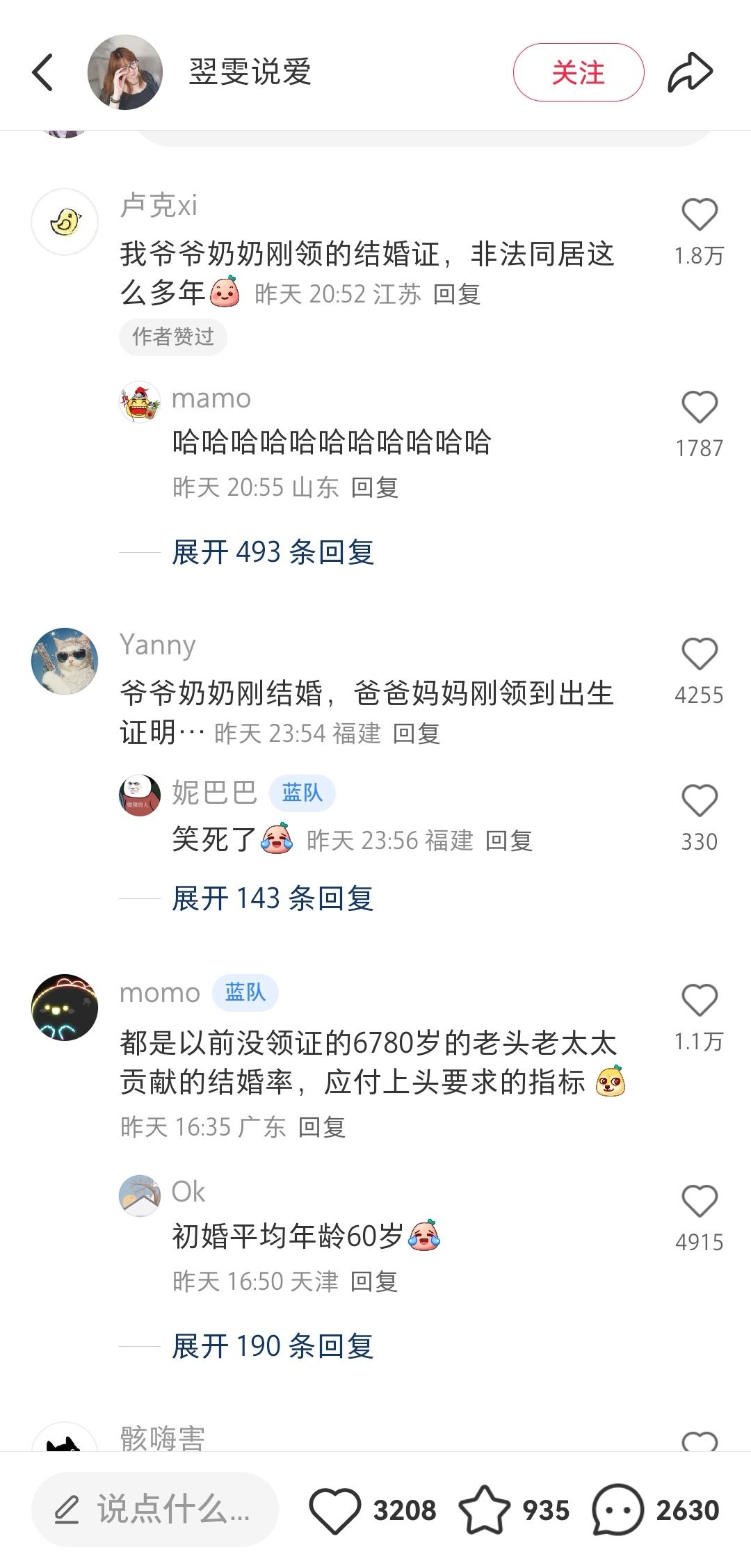Screen dimensions: 751x1568
Task: Like 妮巴巴's reply
Action: coord(700,801)
